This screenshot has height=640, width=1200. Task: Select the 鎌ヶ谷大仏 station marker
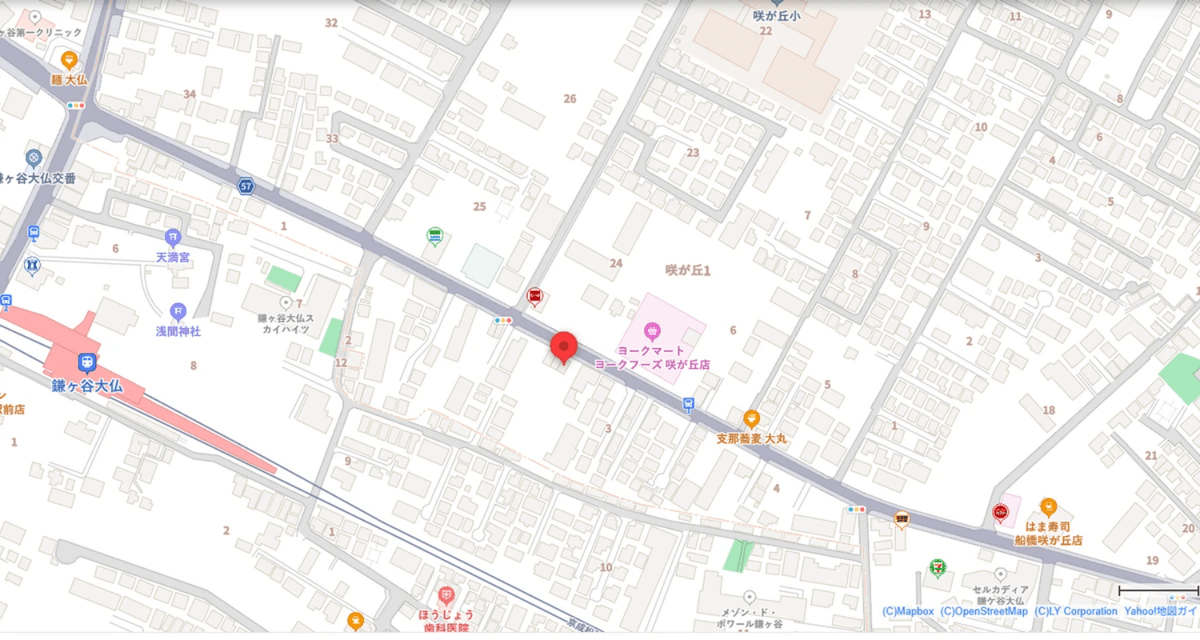point(89,361)
